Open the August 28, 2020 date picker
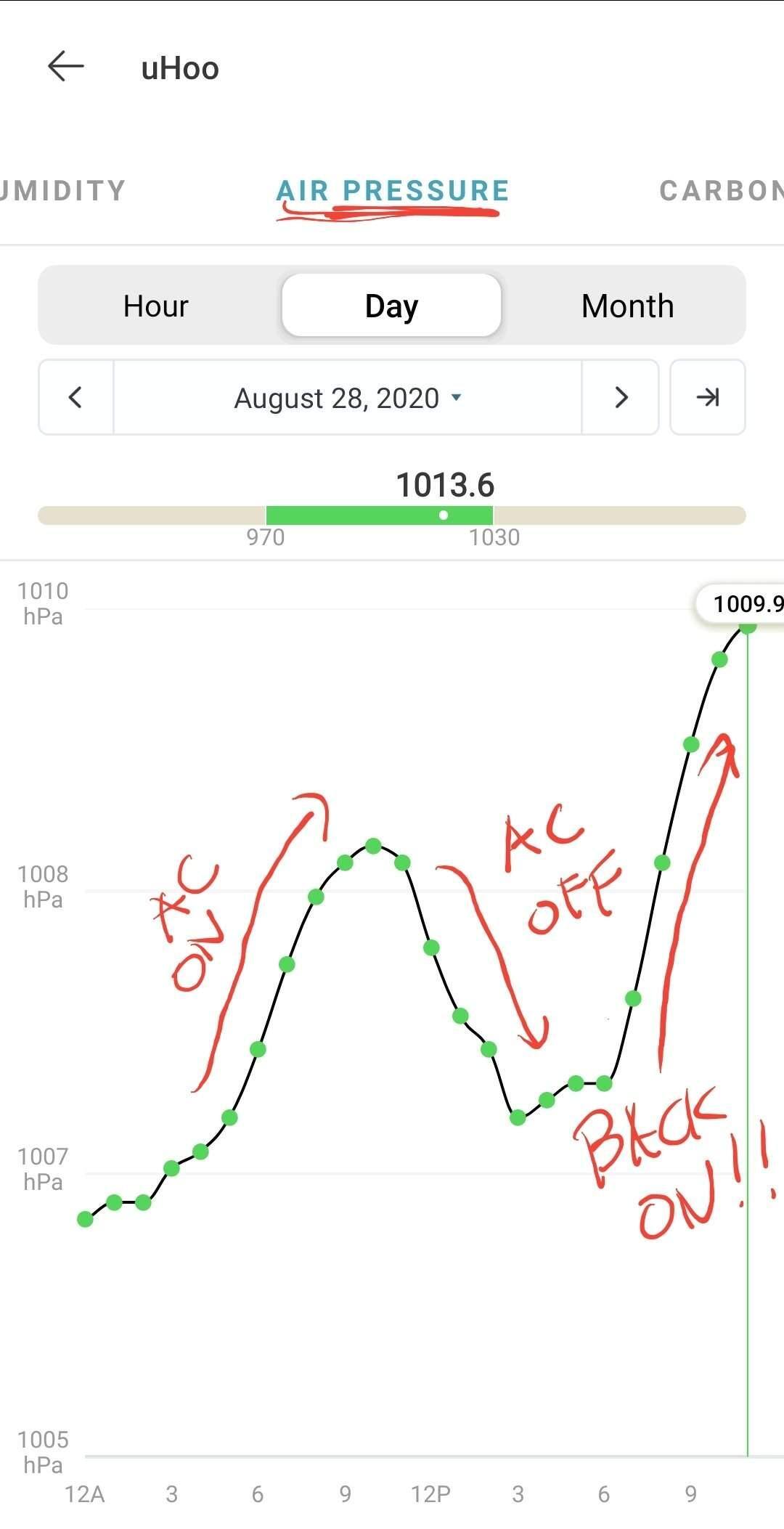Image resolution: width=784 pixels, height=1529 pixels. 348,398
